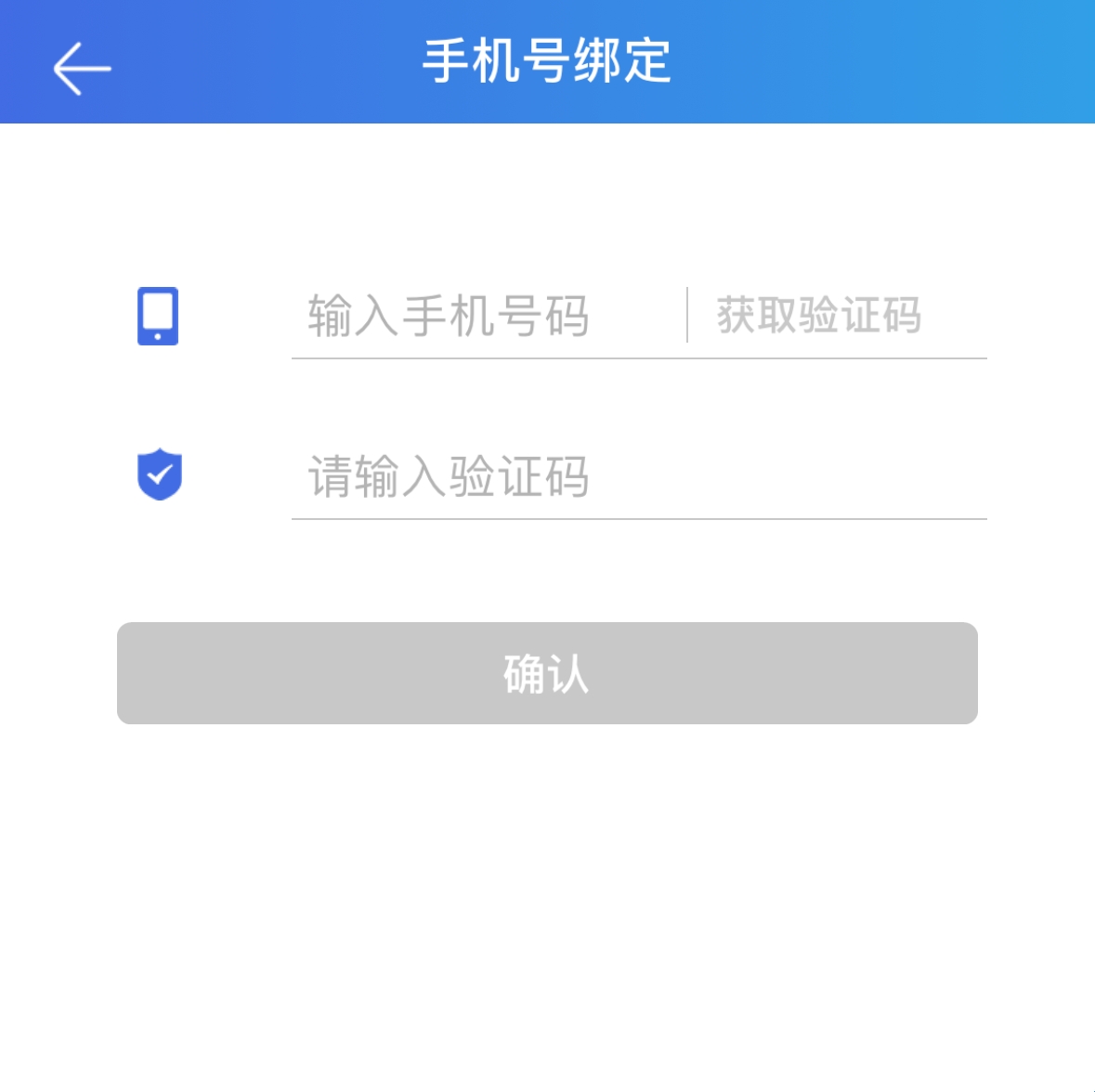The width and height of the screenshot is (1095, 1092).
Task: Go back using the arrow icon
Action: (x=82, y=68)
